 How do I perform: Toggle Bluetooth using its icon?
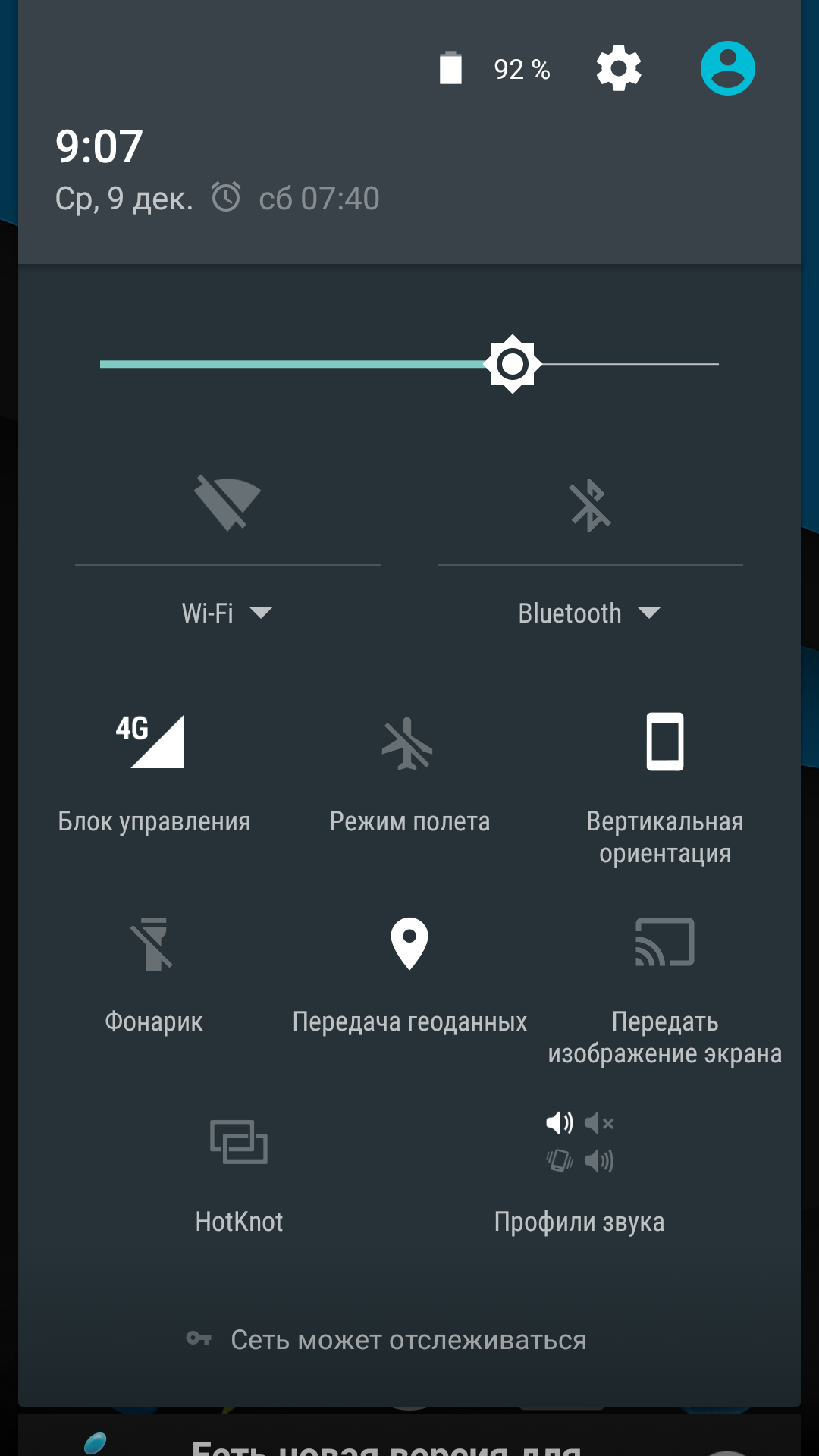click(x=590, y=504)
